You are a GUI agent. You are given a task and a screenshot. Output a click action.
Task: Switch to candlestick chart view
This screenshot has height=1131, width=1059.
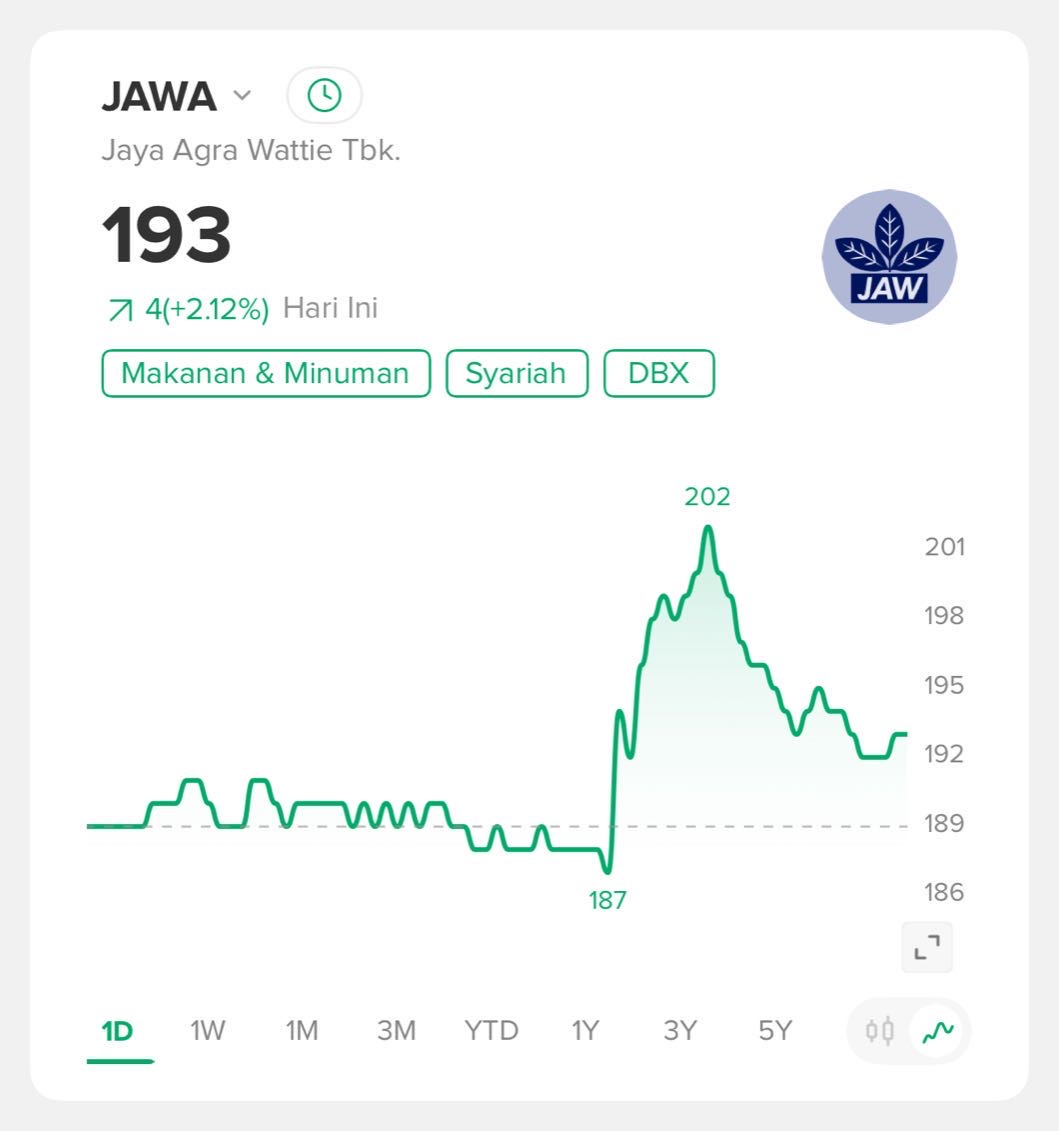coord(880,1031)
